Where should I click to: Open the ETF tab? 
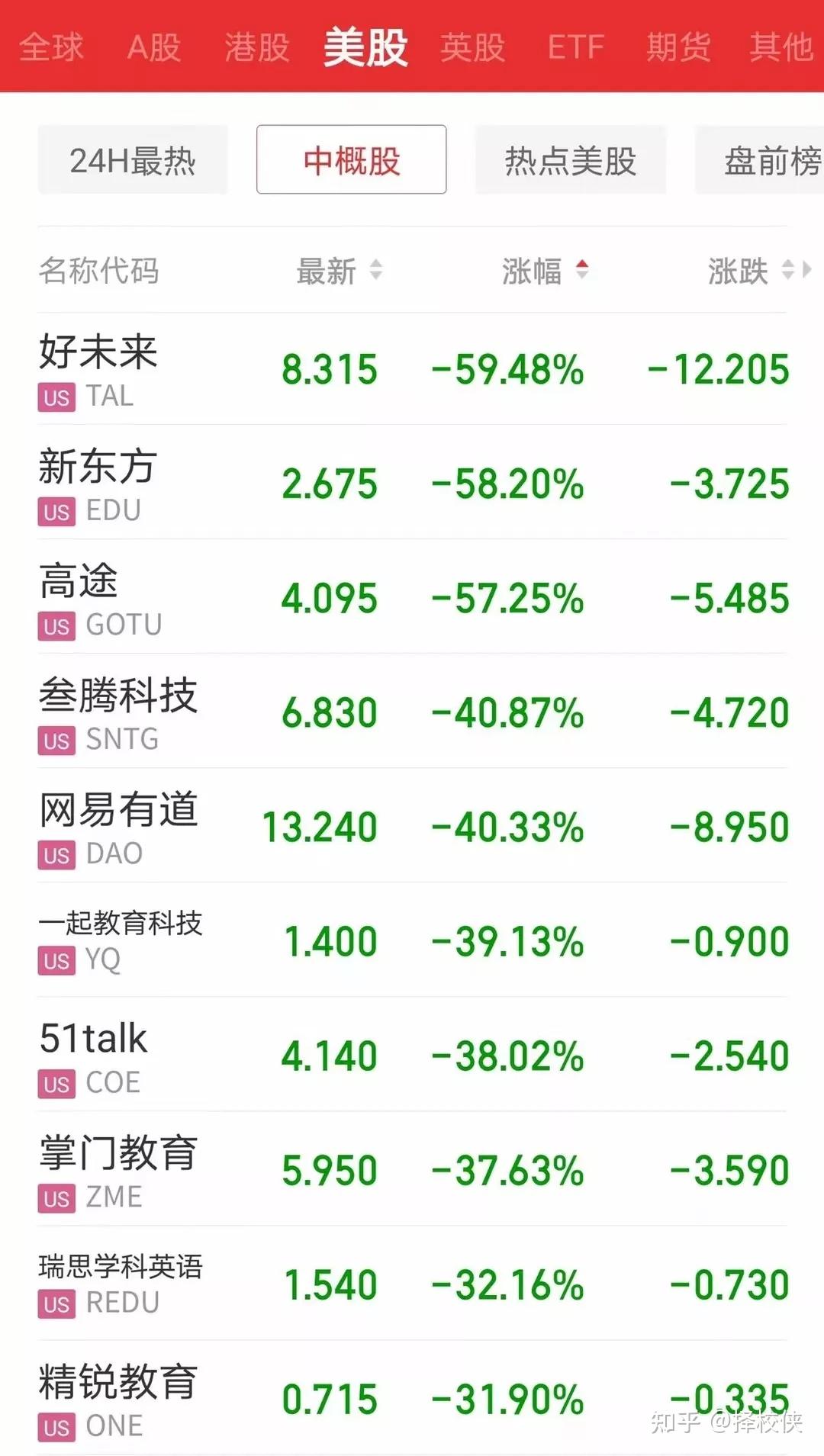(576, 47)
